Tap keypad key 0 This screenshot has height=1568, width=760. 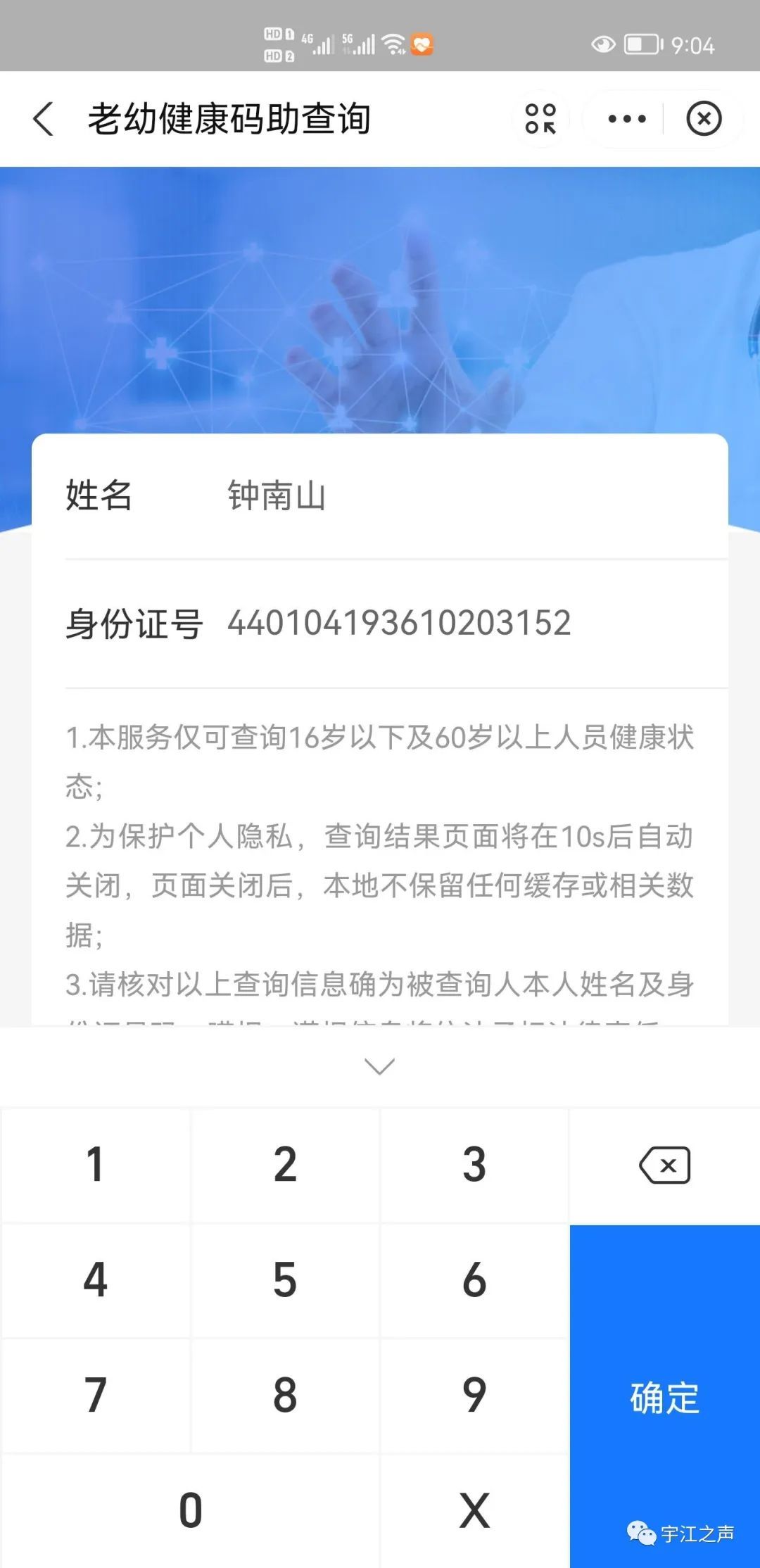point(190,1510)
